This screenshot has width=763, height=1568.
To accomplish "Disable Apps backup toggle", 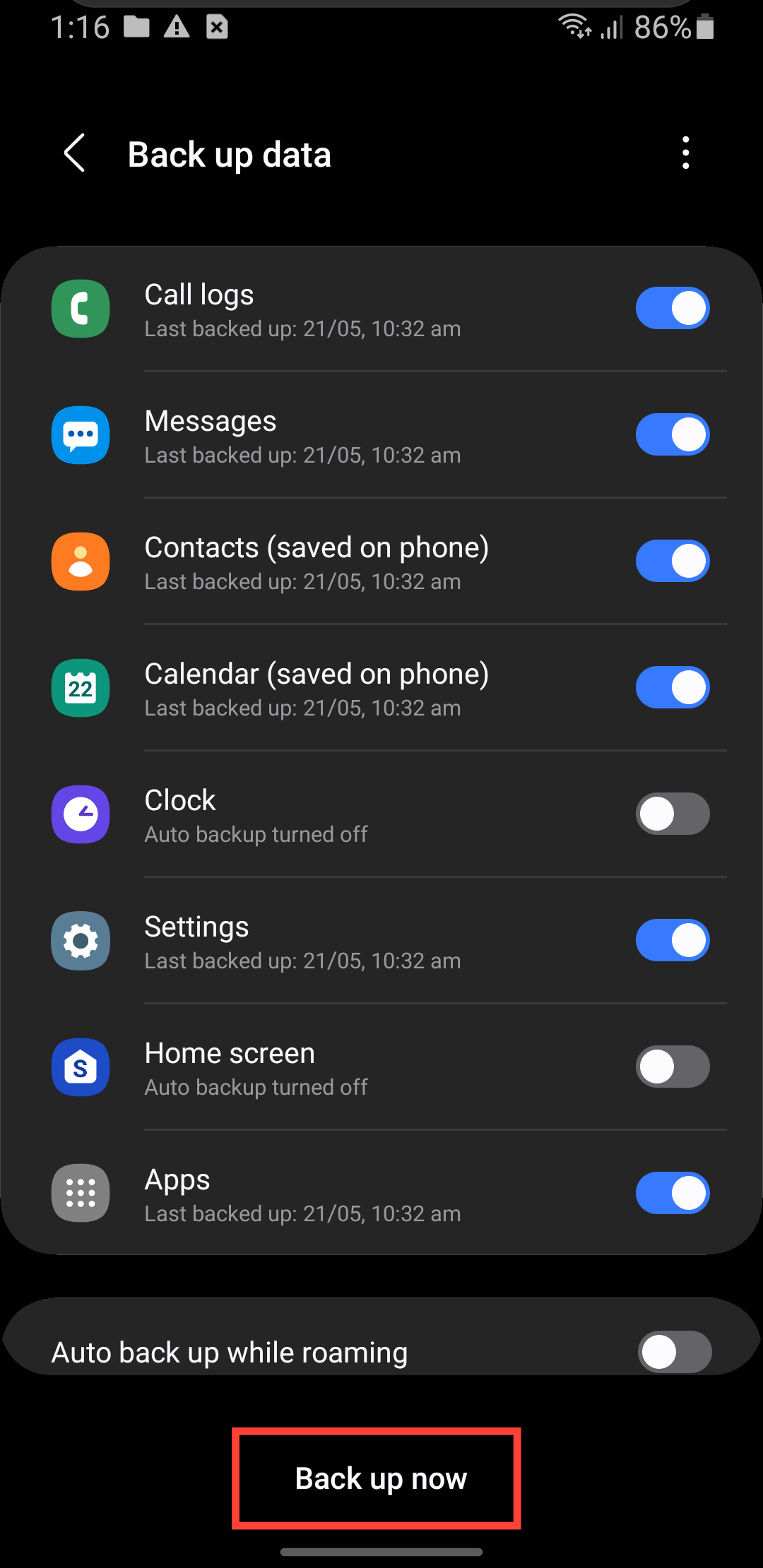I will 673,1194.
